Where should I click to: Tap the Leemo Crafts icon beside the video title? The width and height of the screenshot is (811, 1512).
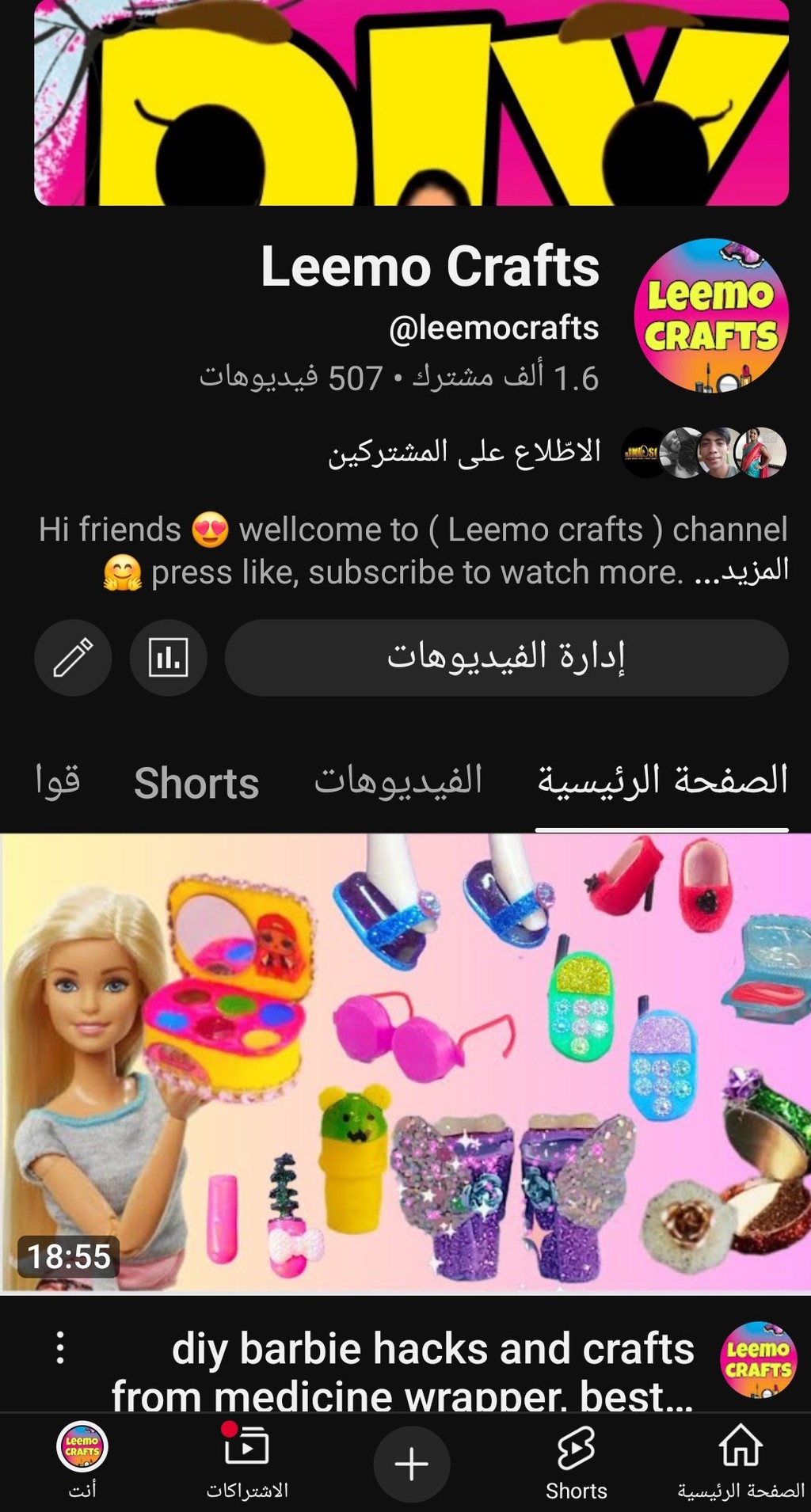(758, 1359)
